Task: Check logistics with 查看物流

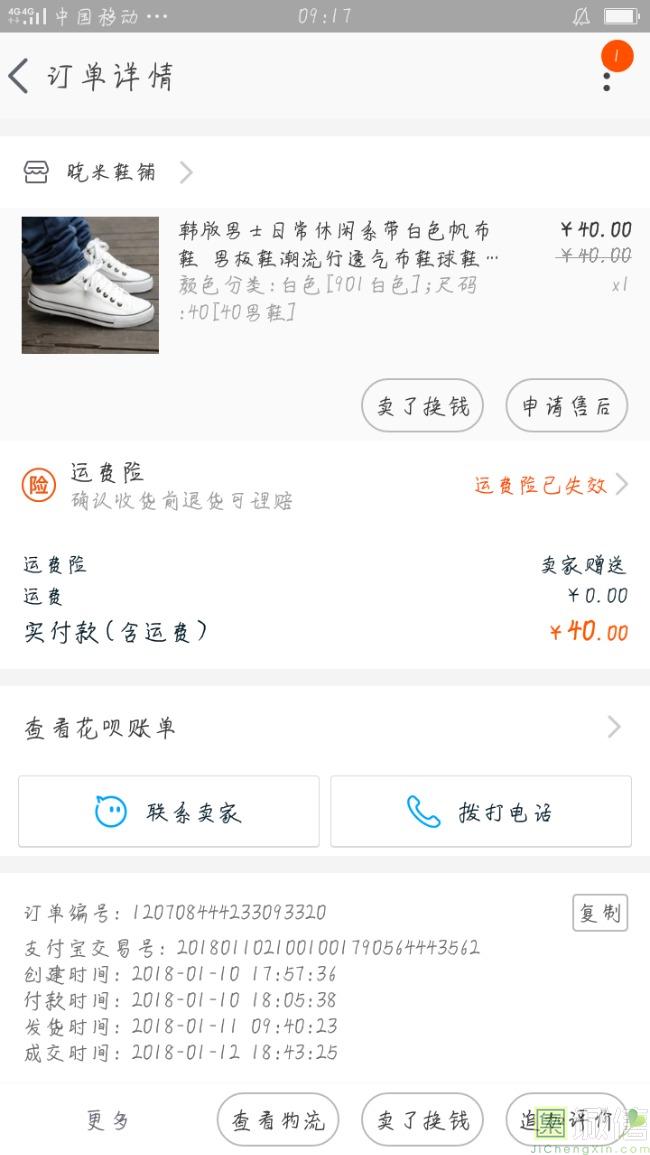Action: 278,1120
